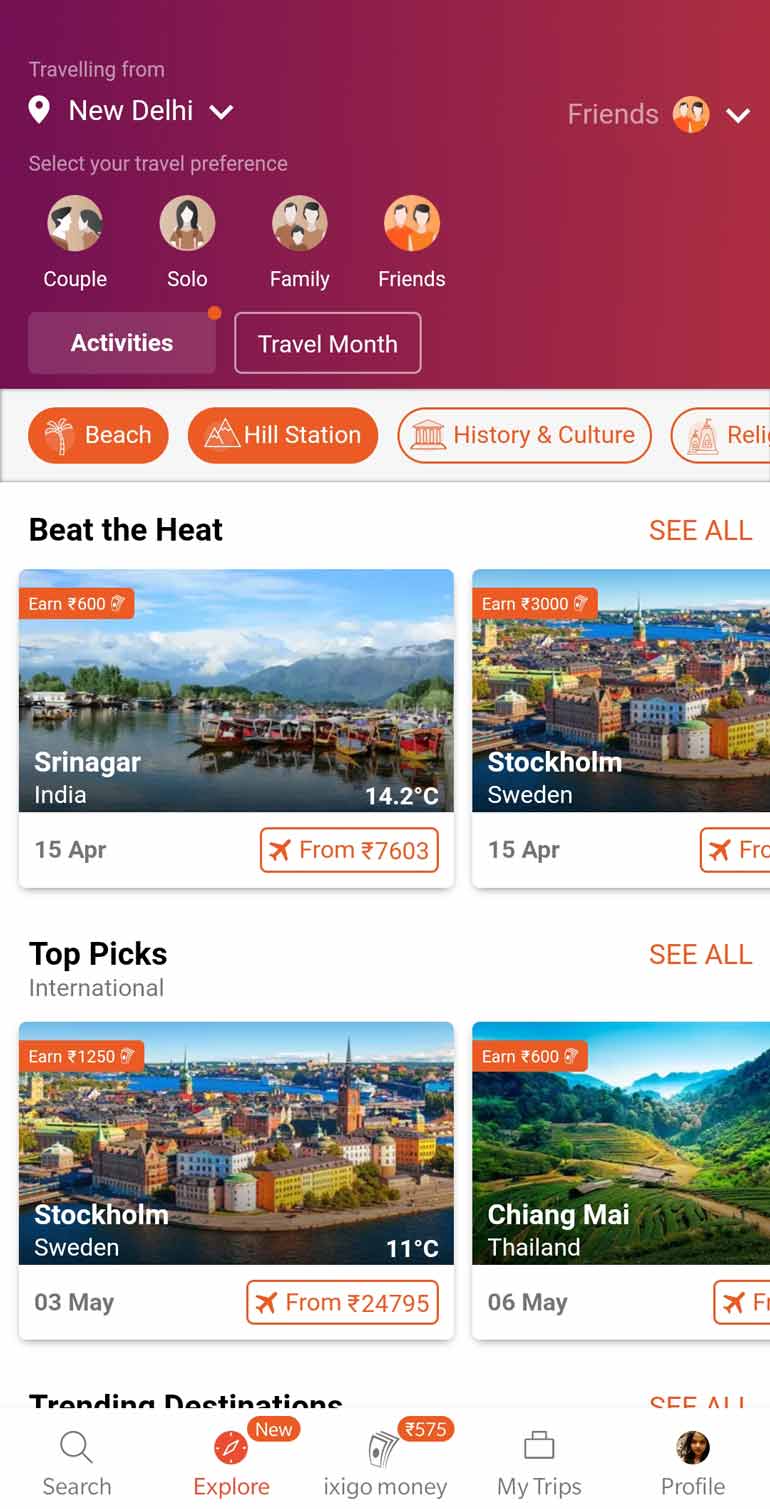Choose the Solo travel preference

[187, 242]
